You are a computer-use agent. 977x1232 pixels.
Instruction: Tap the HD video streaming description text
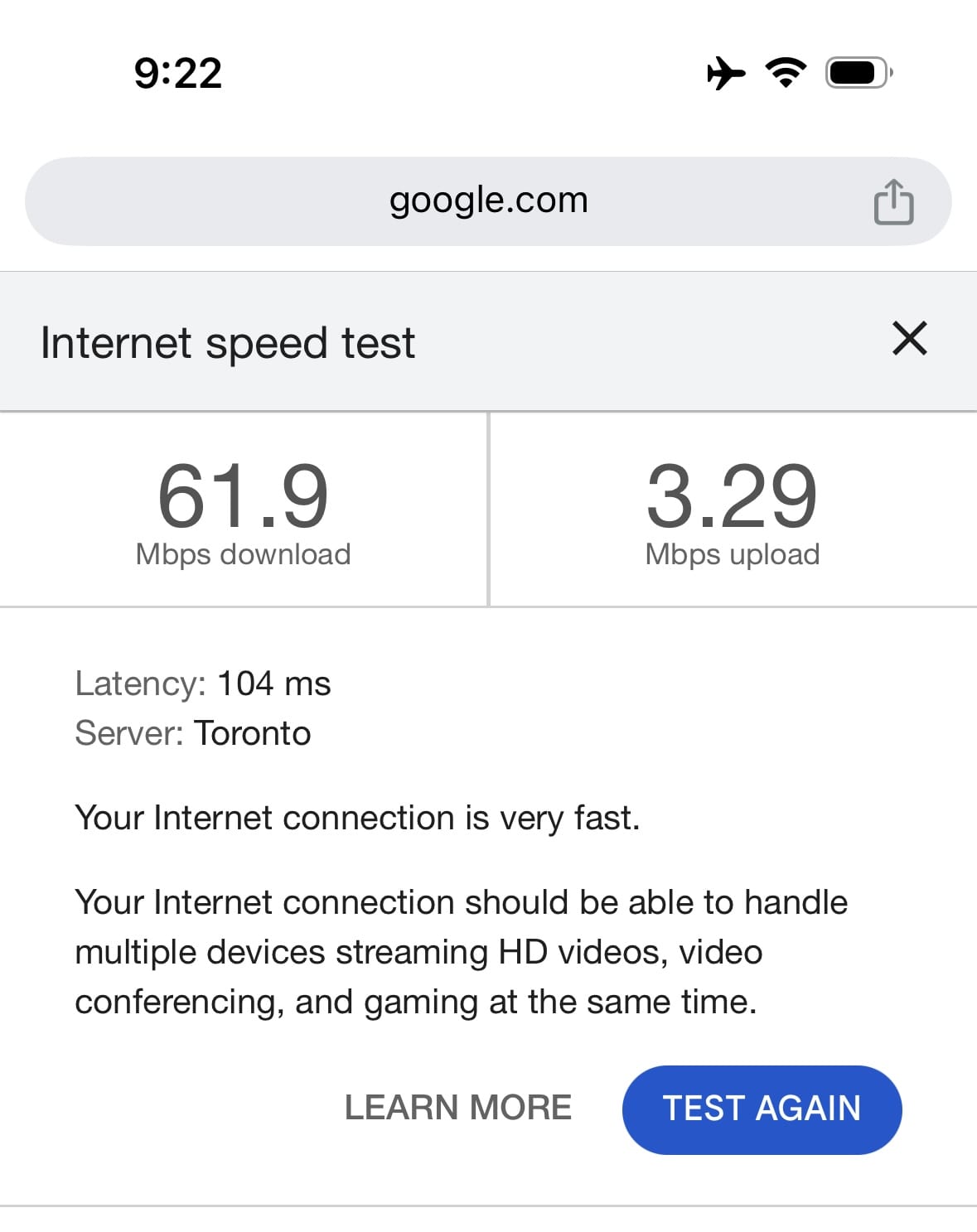461,951
